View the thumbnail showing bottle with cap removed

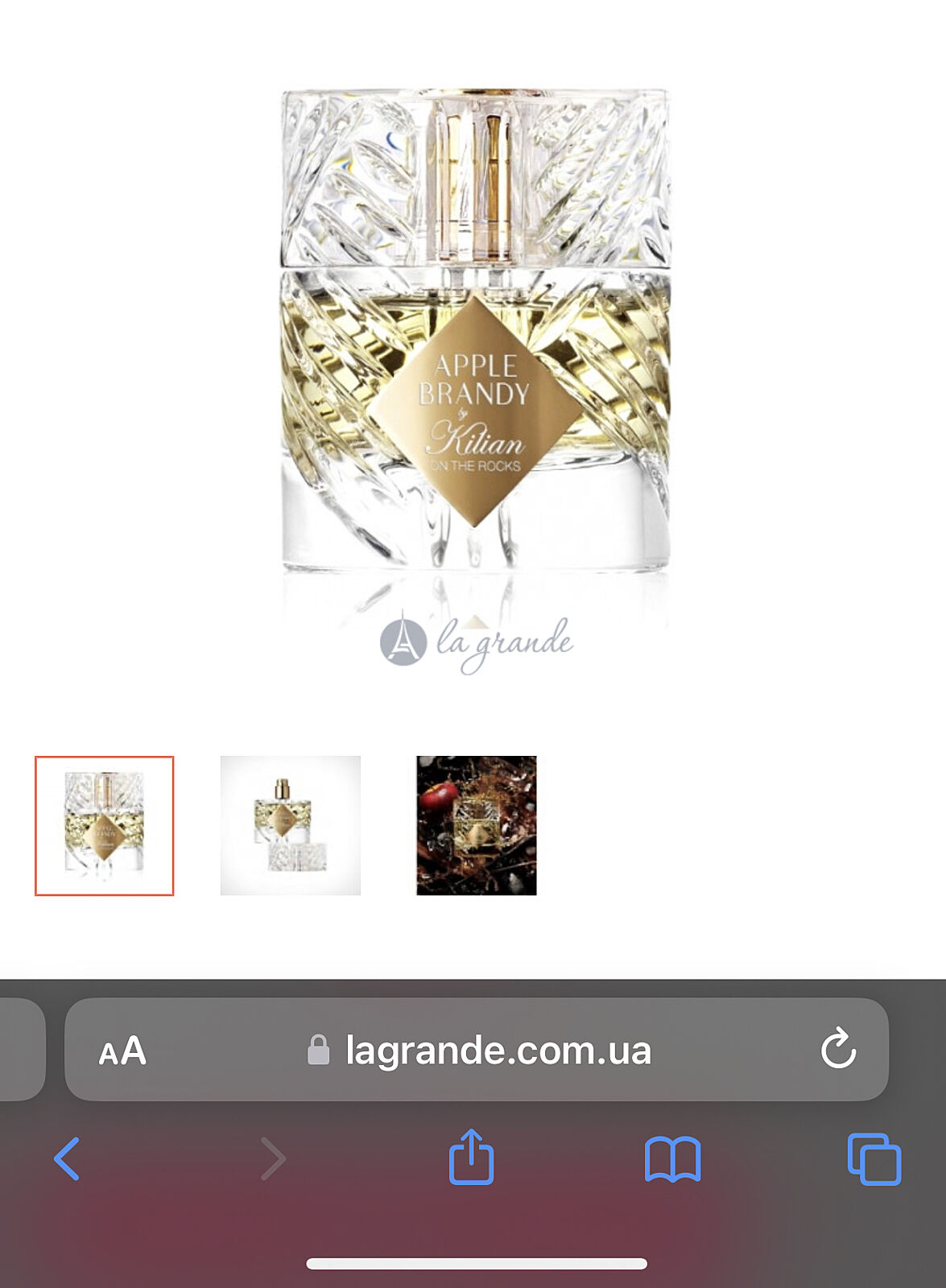[x=290, y=825]
